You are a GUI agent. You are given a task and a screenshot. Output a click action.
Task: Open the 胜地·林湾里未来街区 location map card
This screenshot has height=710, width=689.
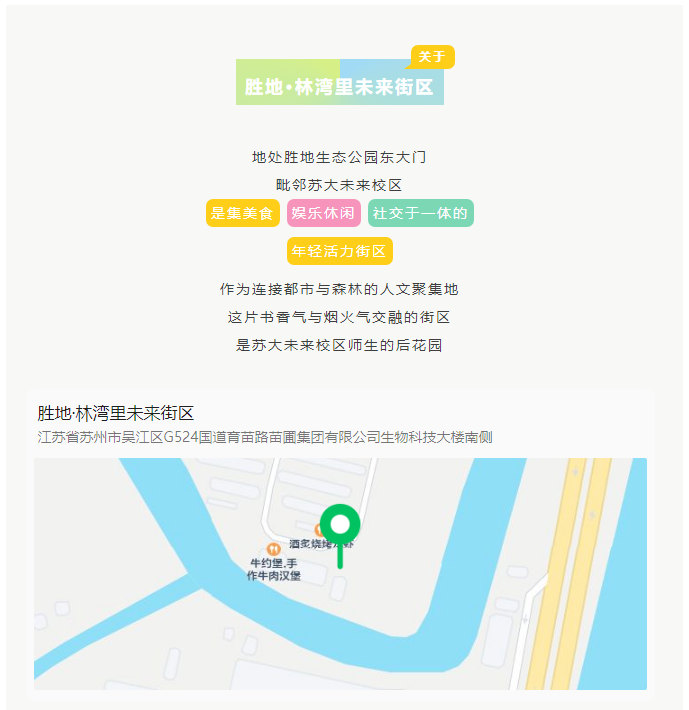click(340, 540)
